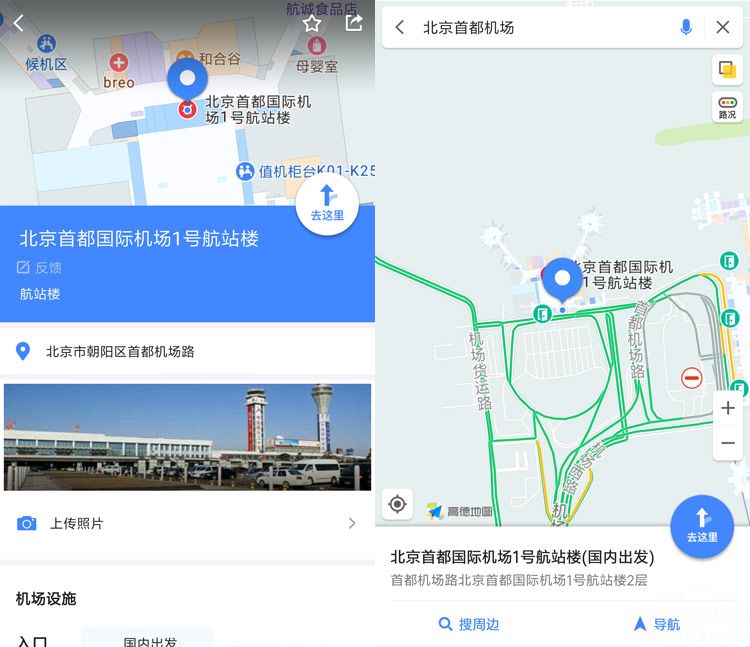Start 导航 navigation to the terminal
This screenshot has height=647, width=750.
click(x=657, y=624)
